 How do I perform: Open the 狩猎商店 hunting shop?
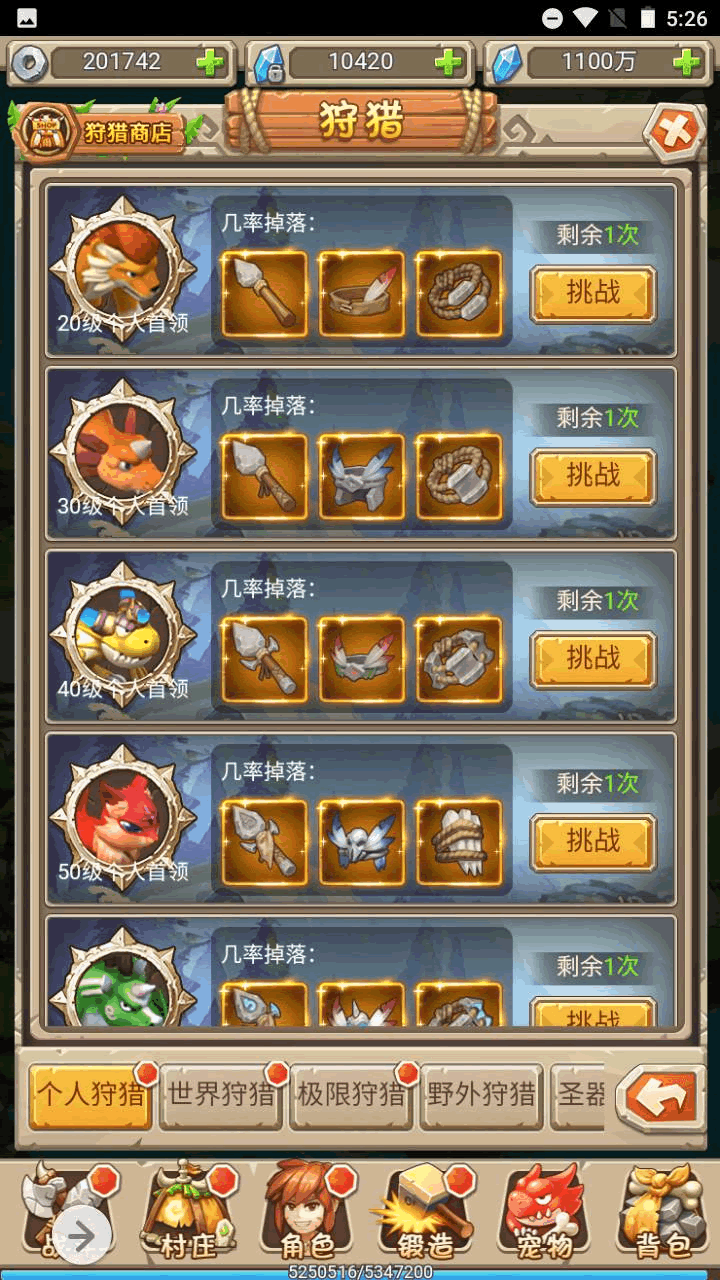(x=102, y=132)
